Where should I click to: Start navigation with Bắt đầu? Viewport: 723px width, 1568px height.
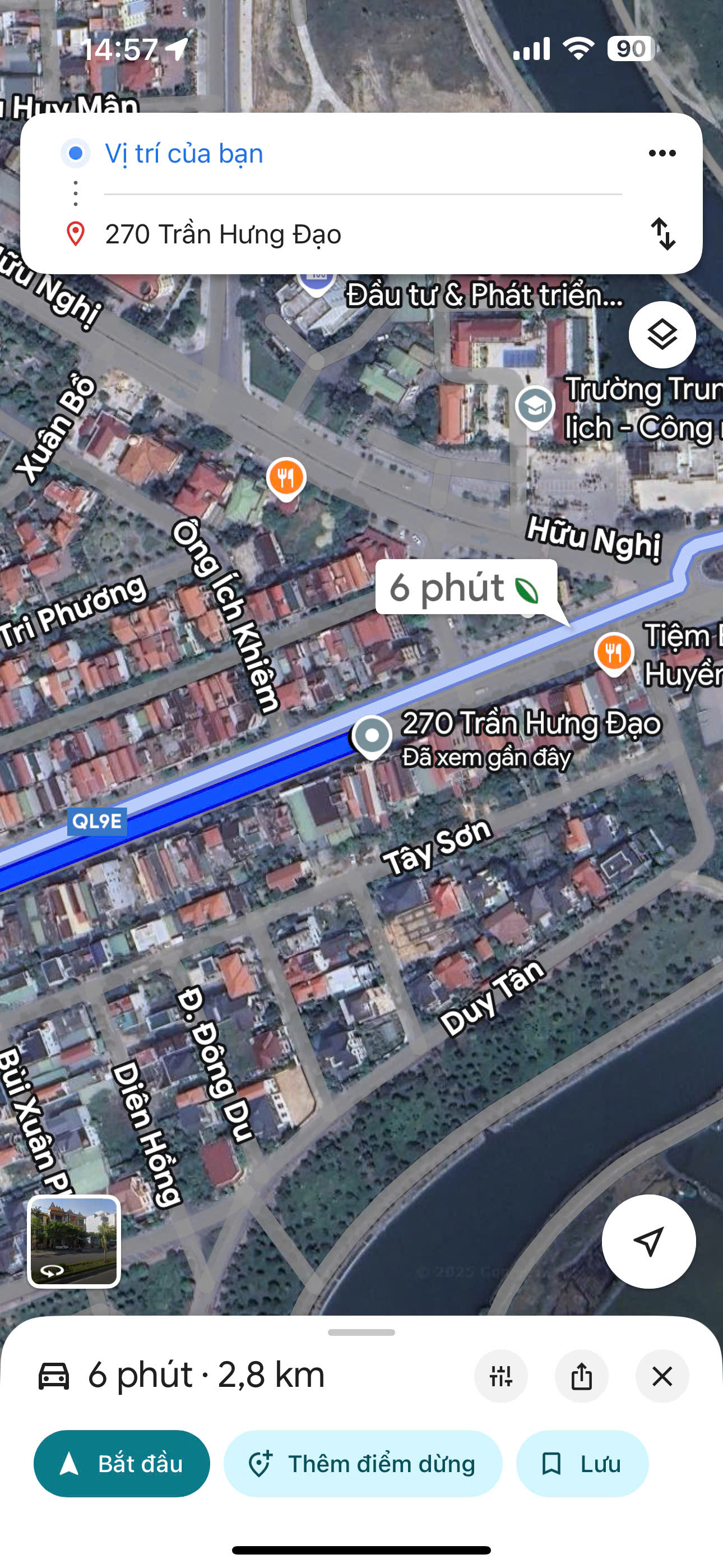122,1463
